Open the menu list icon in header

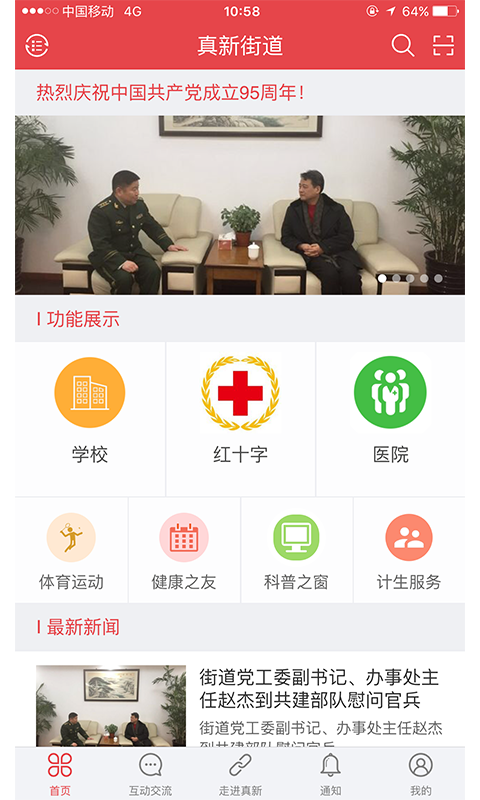(x=37, y=46)
